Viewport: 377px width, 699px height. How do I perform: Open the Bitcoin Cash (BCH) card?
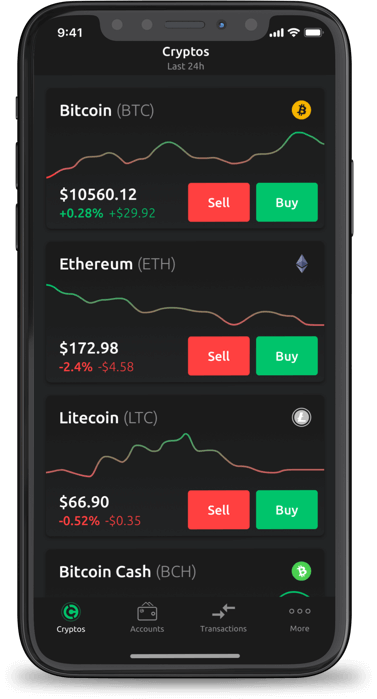[x=185, y=573]
